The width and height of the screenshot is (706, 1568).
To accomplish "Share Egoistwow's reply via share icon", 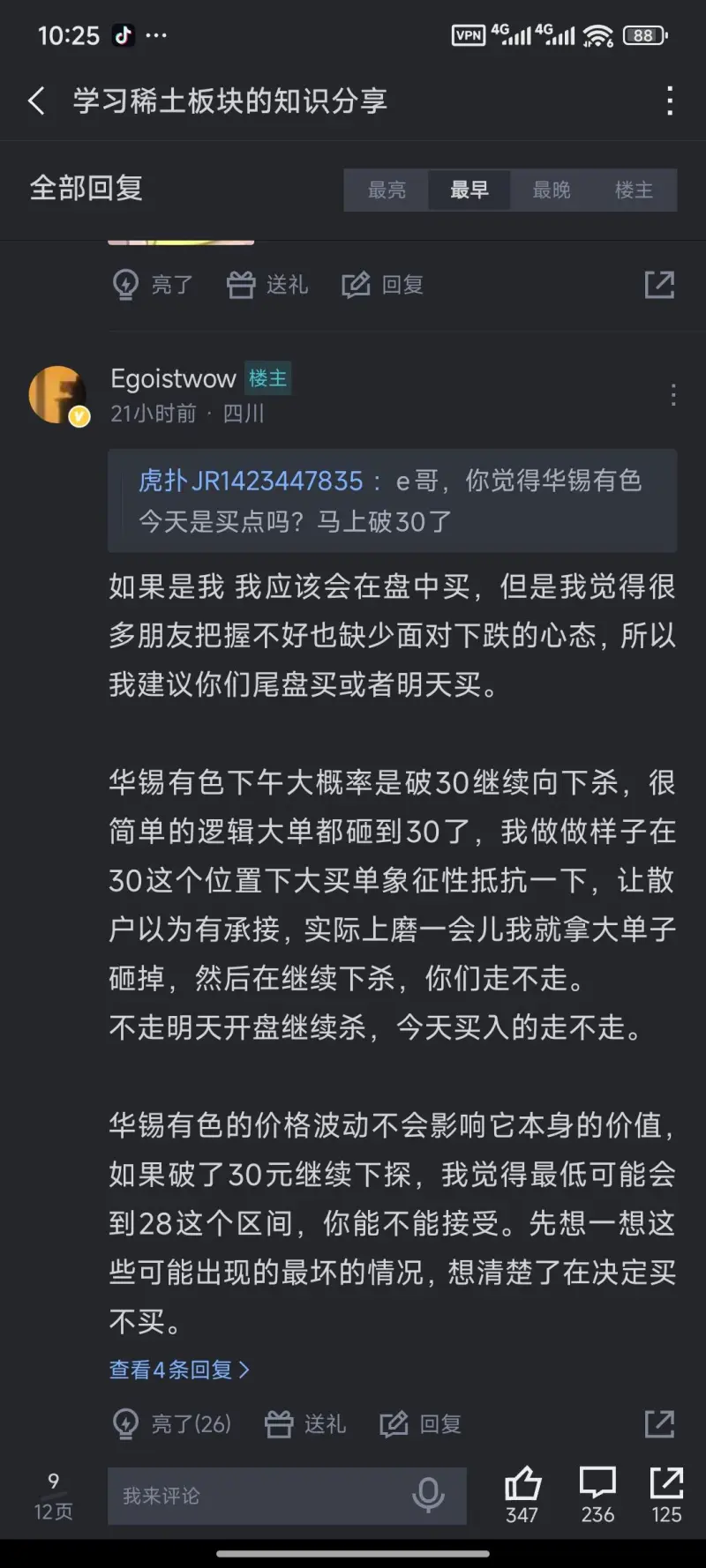I will point(659,1423).
